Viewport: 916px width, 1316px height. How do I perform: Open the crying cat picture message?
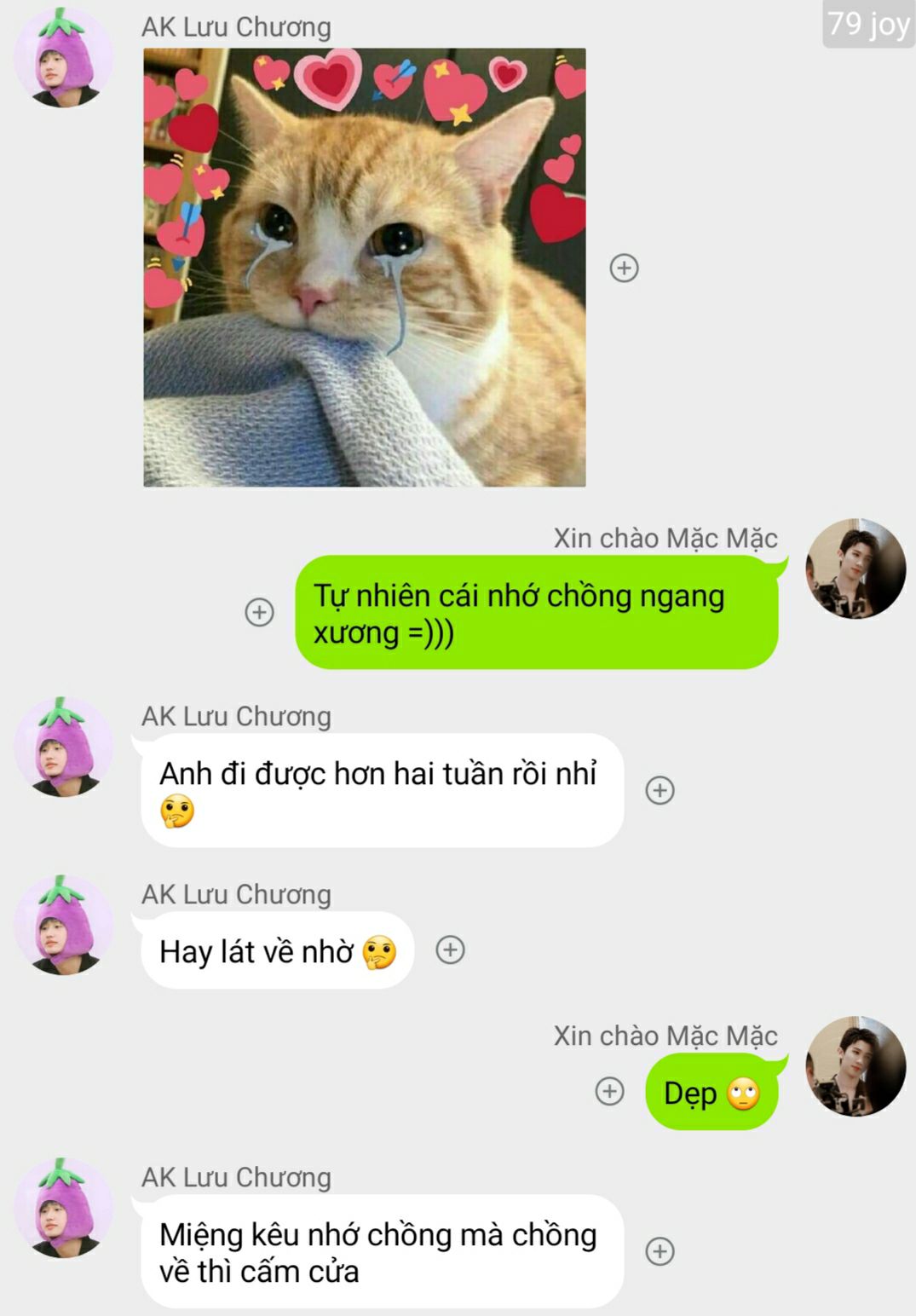[364, 268]
